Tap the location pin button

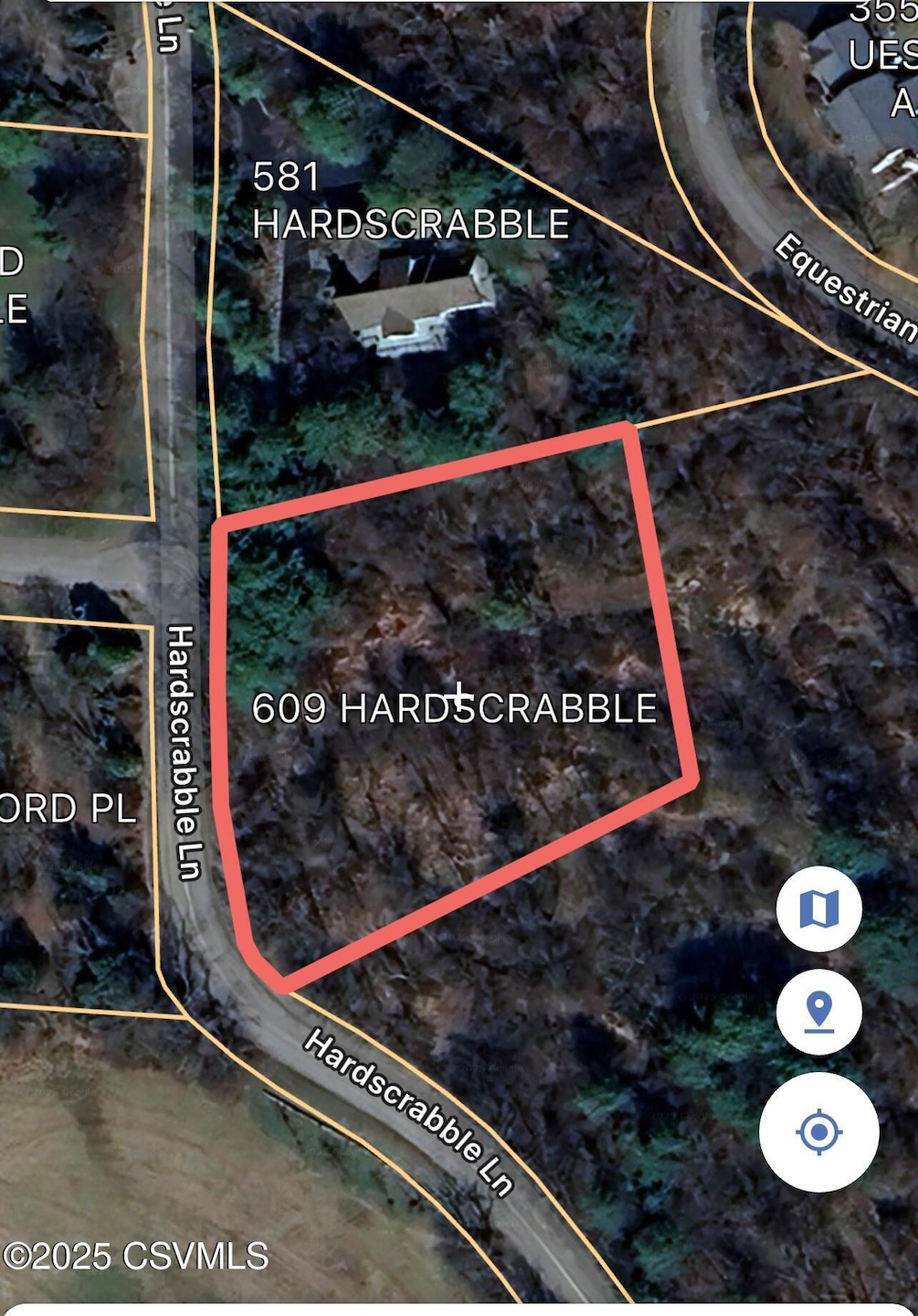818,1012
